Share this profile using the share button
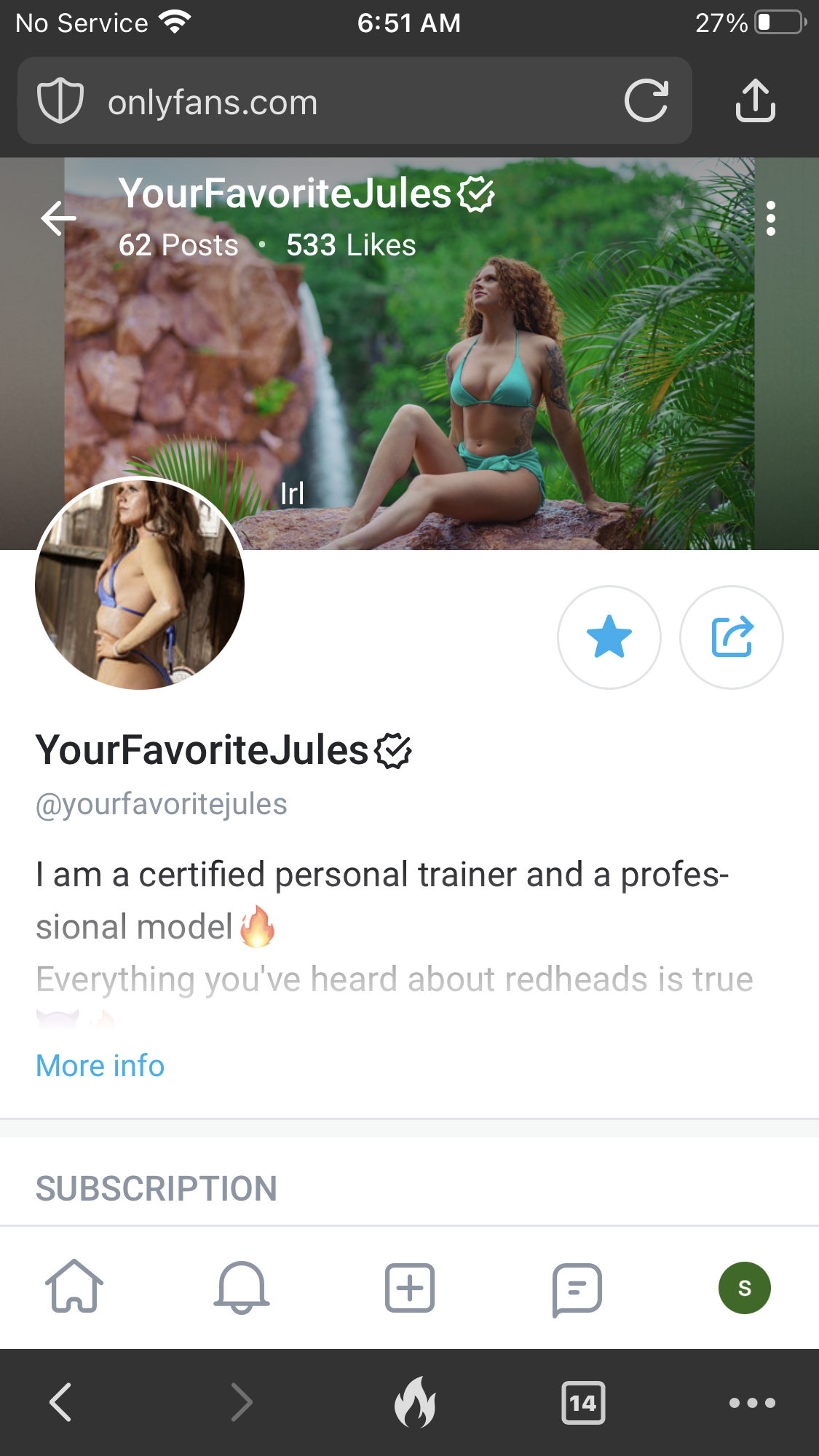 [731, 637]
